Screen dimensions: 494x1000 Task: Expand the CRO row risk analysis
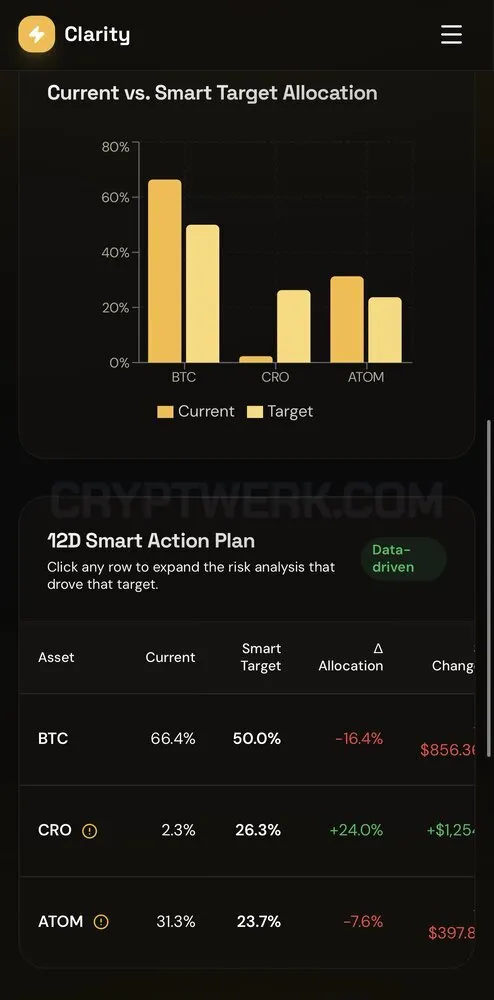pyautogui.click(x=247, y=830)
